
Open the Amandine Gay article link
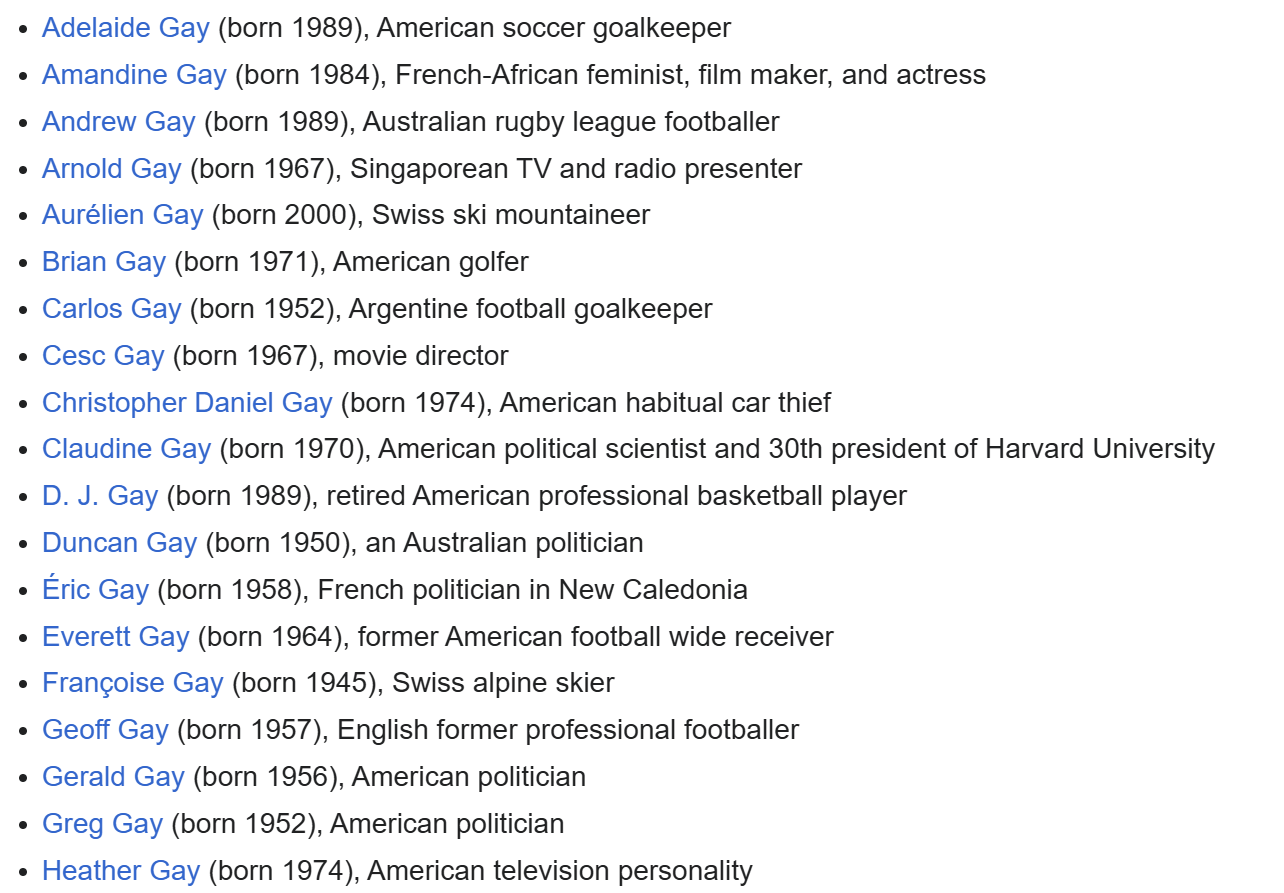134,75
